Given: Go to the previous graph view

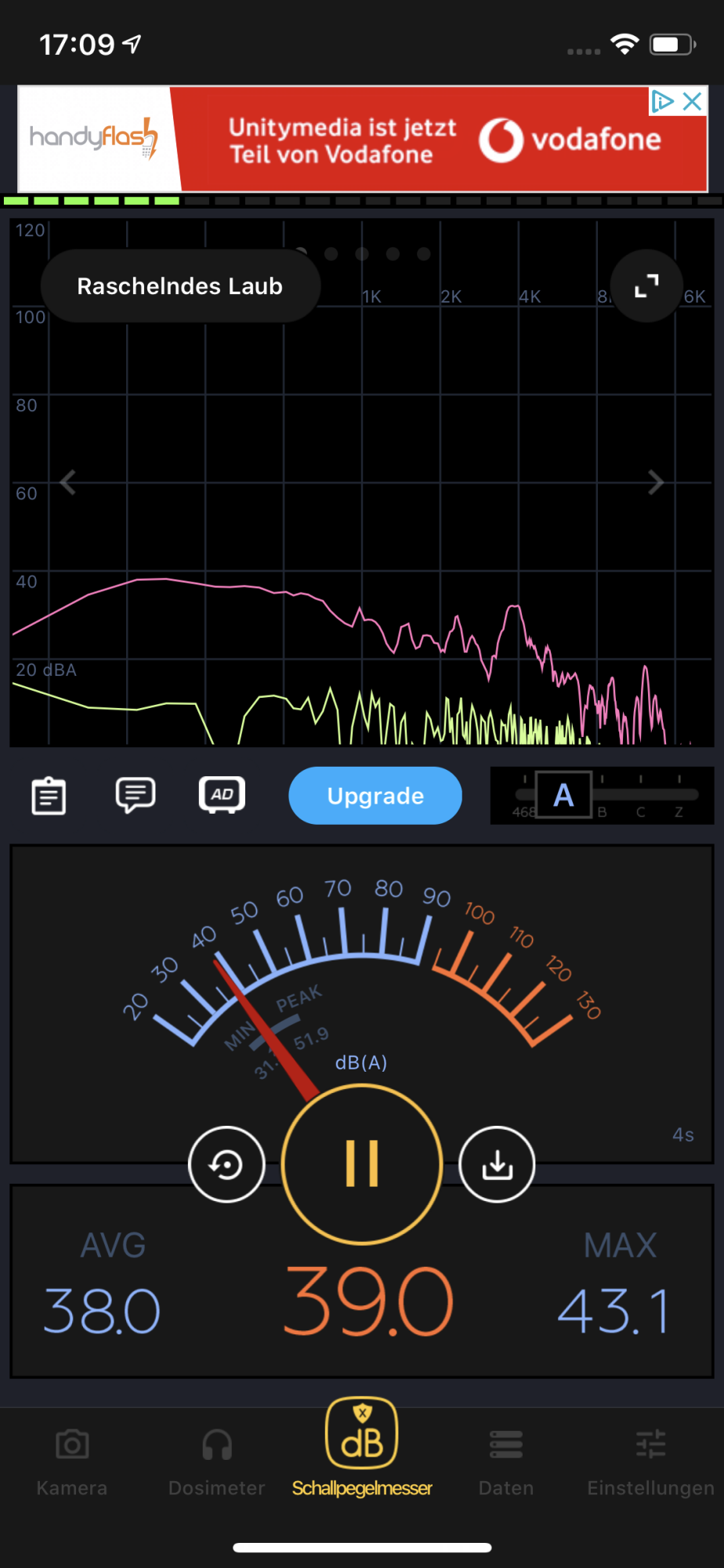Looking at the screenshot, I should pyautogui.click(x=68, y=482).
